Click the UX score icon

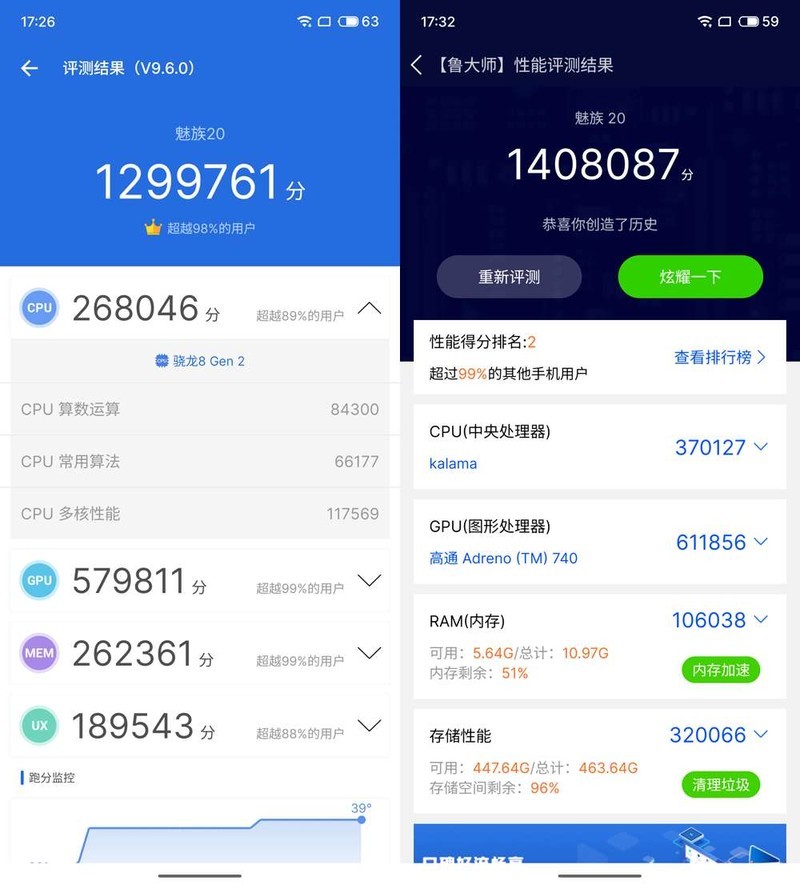[39, 725]
